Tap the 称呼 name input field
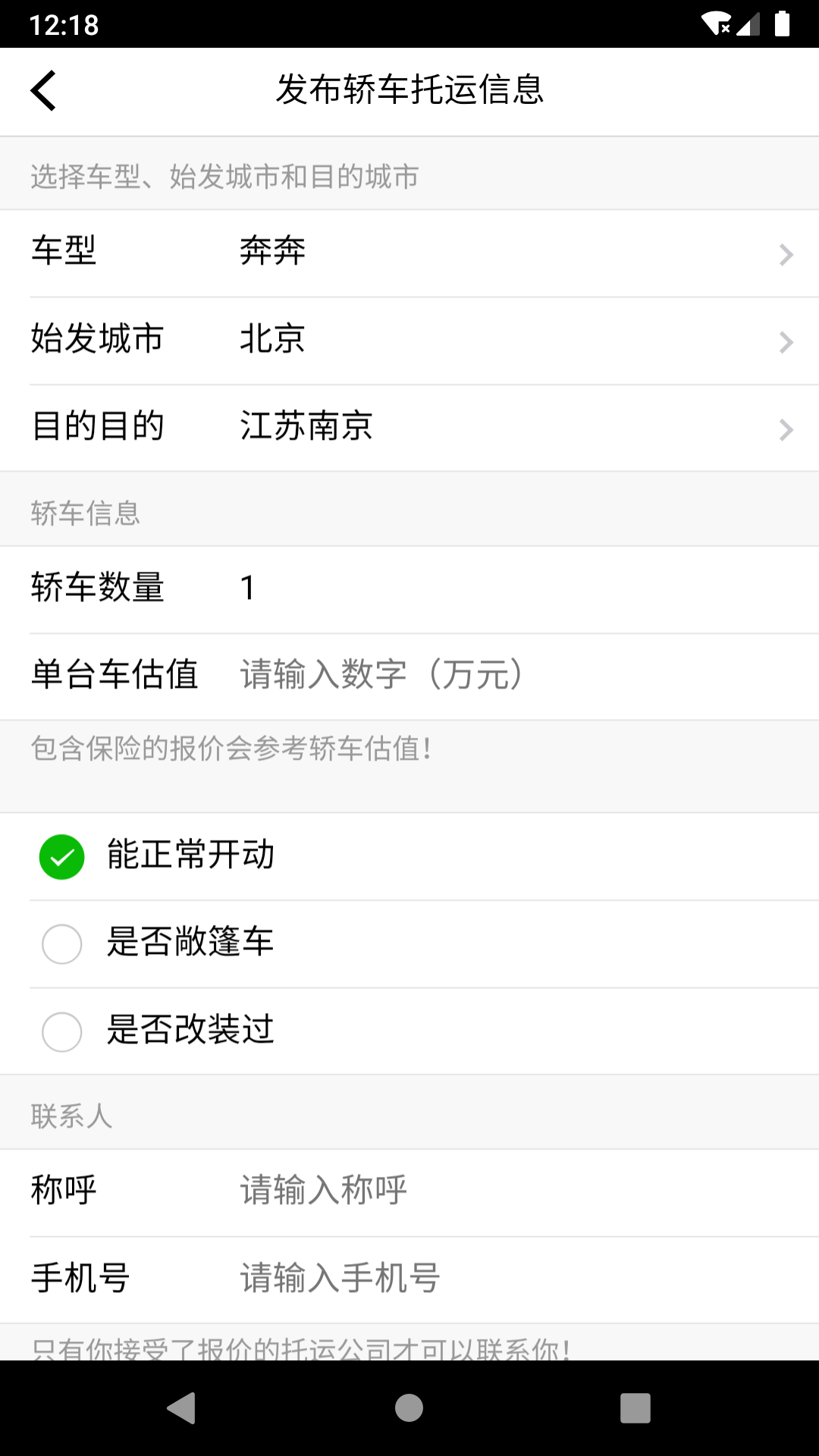Screen dimensions: 819x1456 [323, 1189]
